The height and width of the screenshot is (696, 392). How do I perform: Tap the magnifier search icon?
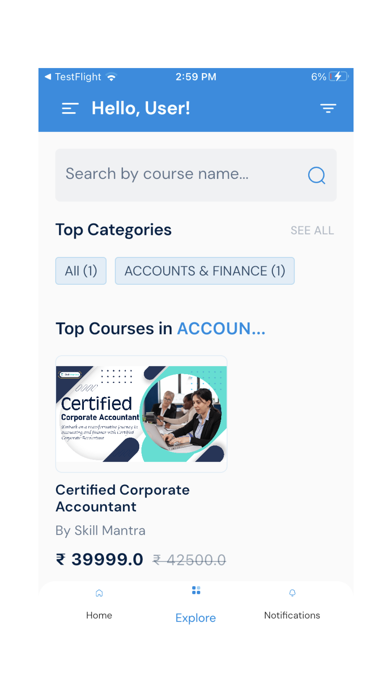317,175
